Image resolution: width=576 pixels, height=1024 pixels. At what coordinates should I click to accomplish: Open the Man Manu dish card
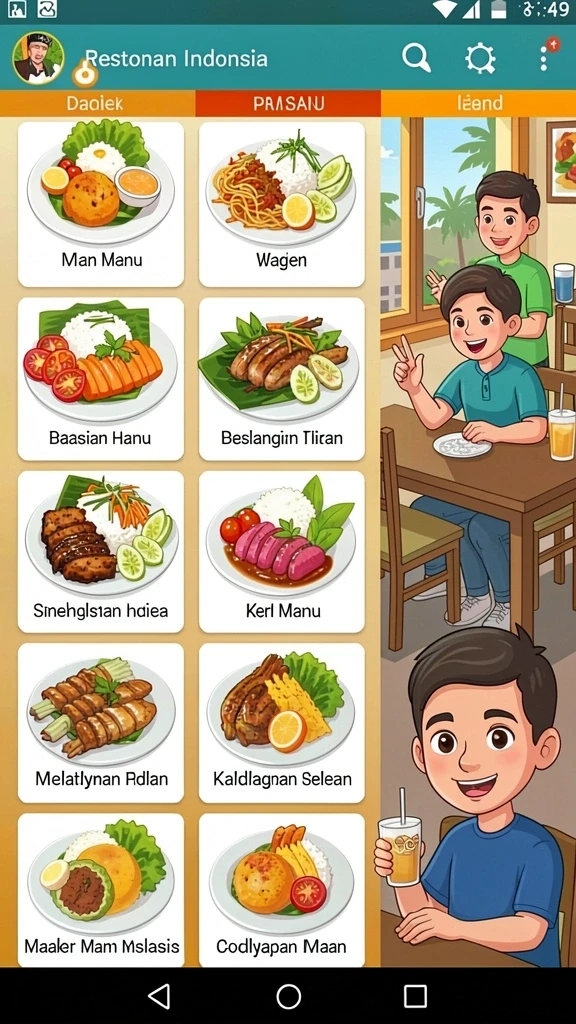pyautogui.click(x=101, y=204)
